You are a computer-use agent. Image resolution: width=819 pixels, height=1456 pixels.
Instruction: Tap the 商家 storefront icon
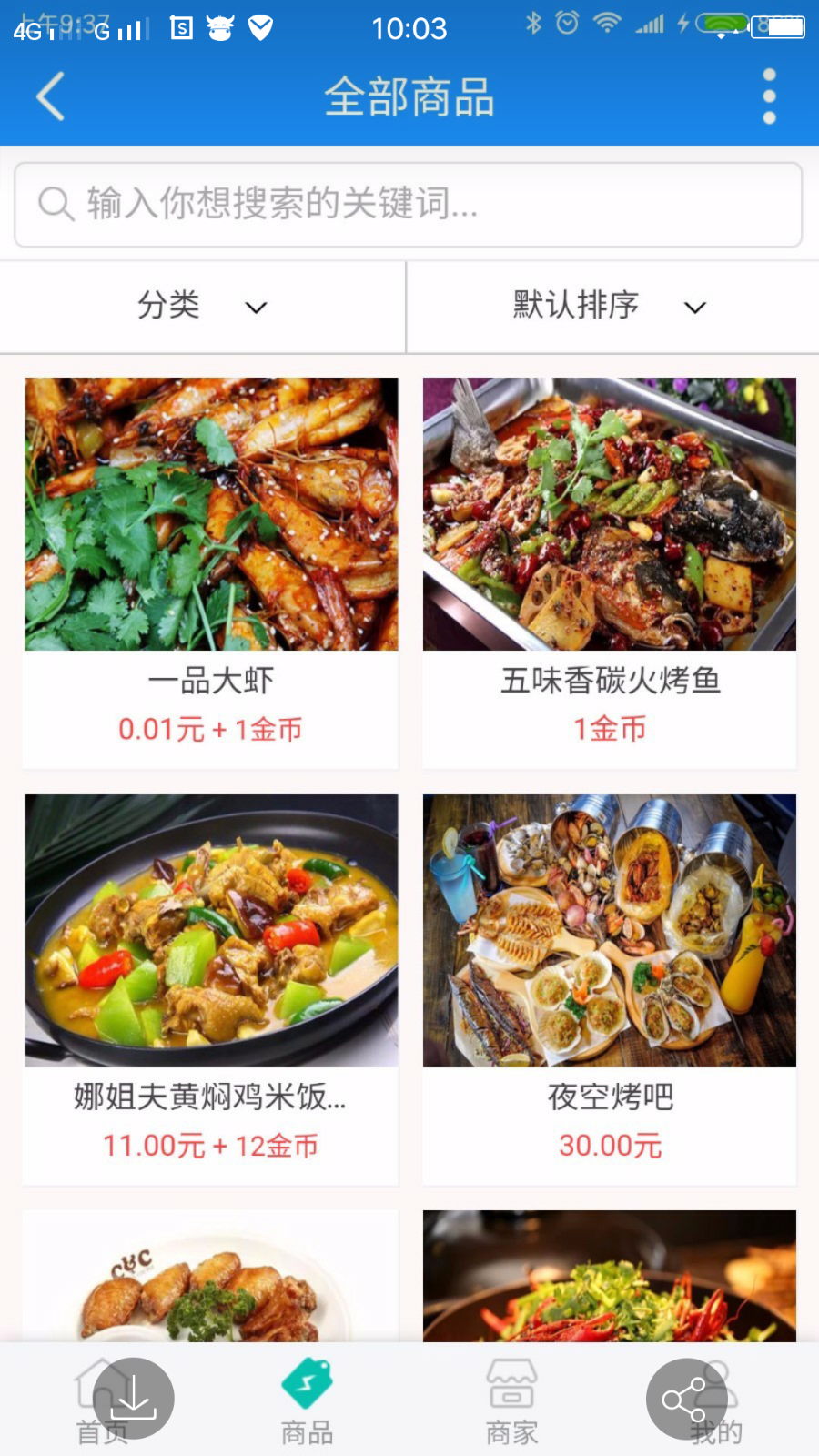coord(511,1385)
